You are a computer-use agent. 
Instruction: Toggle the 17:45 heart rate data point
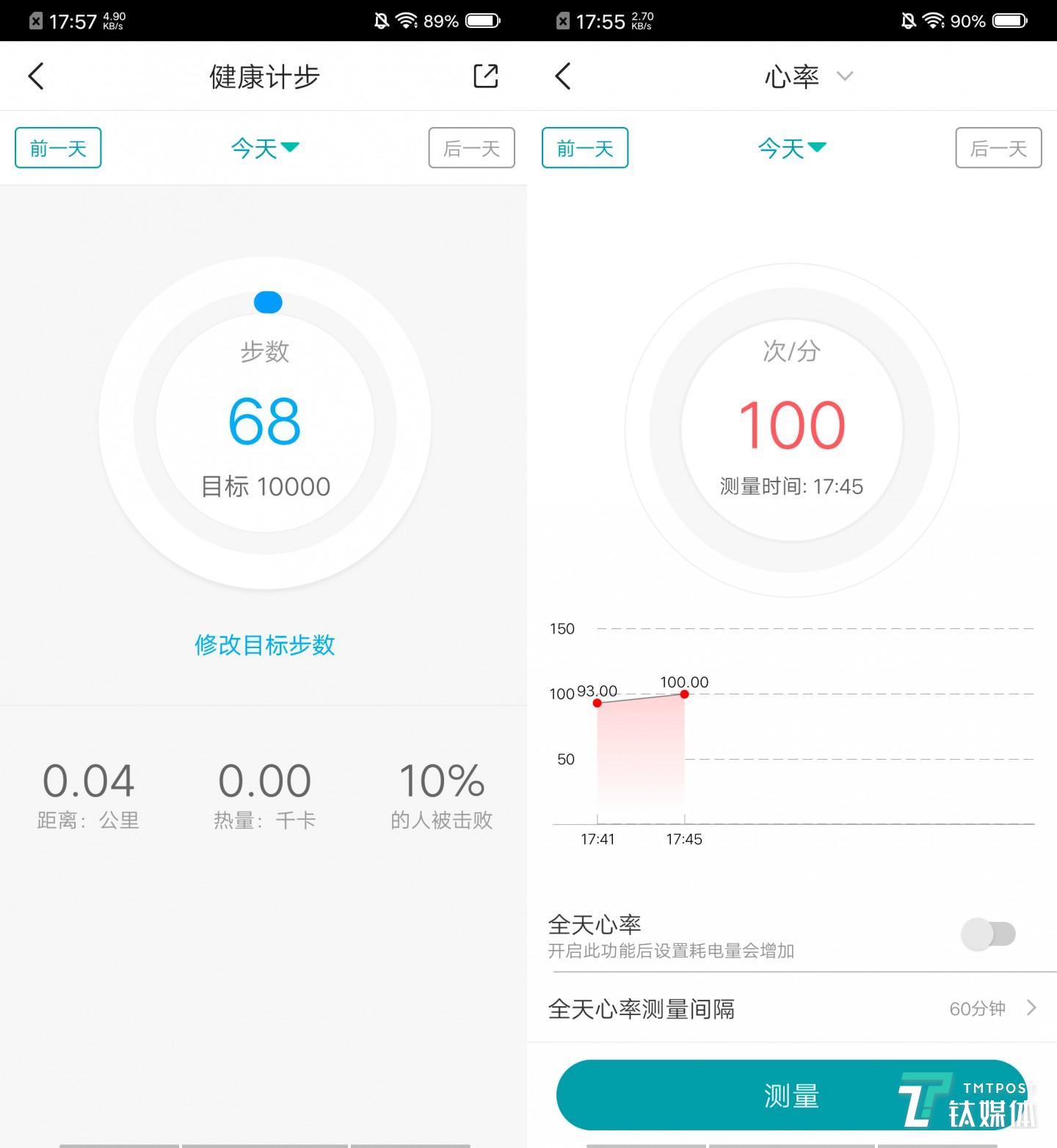[684, 694]
